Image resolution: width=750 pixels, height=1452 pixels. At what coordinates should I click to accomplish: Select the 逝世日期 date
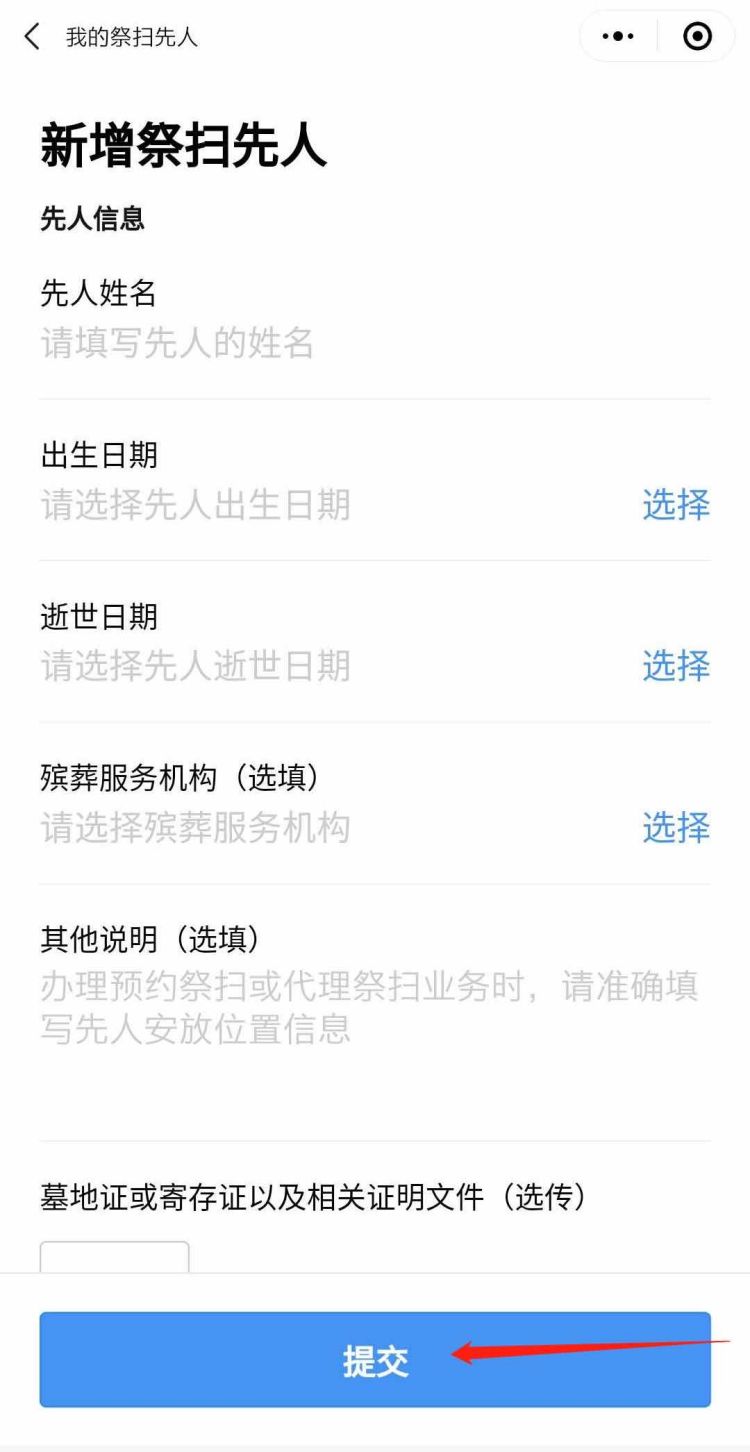coord(675,666)
